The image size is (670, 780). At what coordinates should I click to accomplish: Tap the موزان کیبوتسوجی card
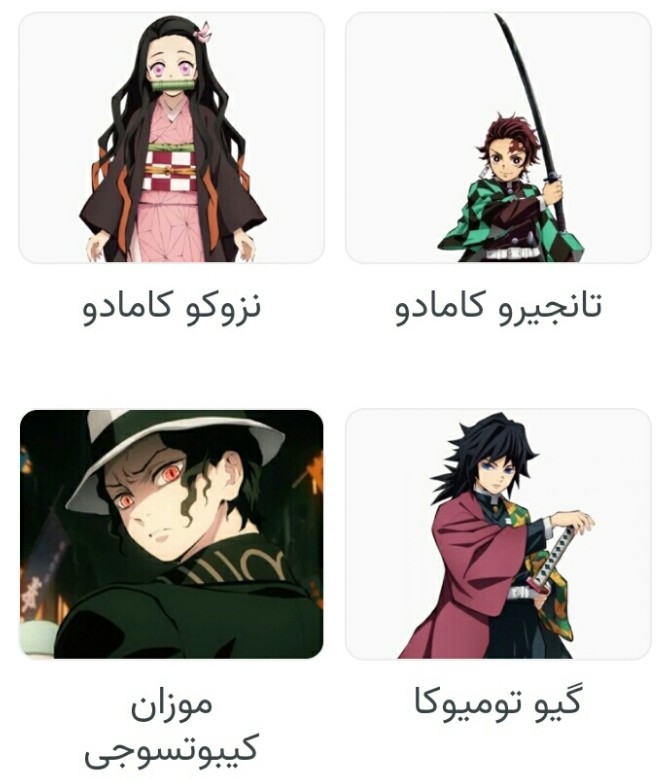coord(171,534)
